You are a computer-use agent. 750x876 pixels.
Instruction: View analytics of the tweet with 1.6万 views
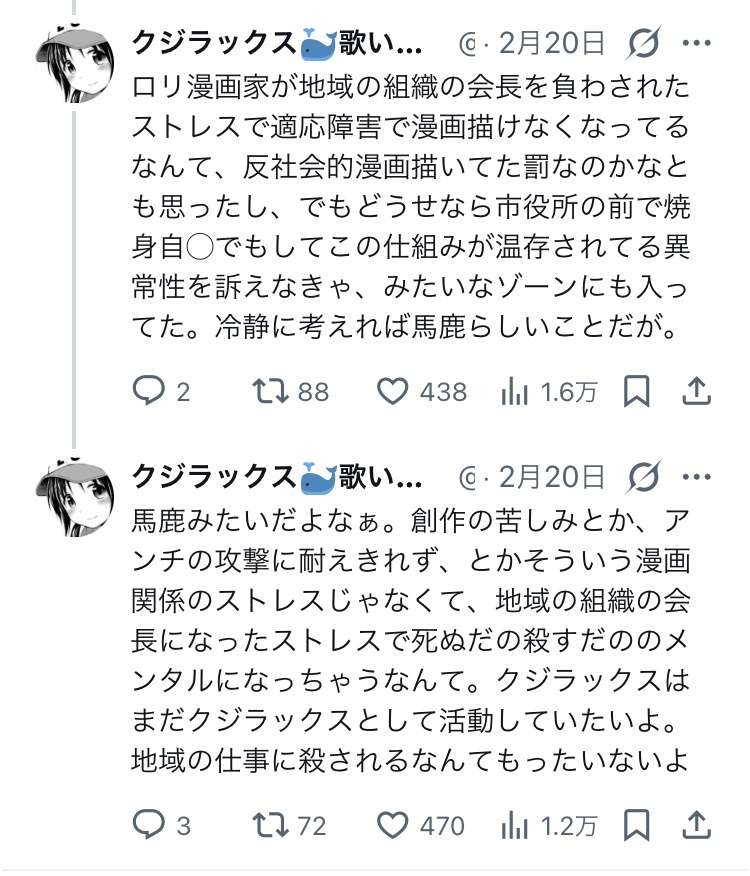pos(514,392)
